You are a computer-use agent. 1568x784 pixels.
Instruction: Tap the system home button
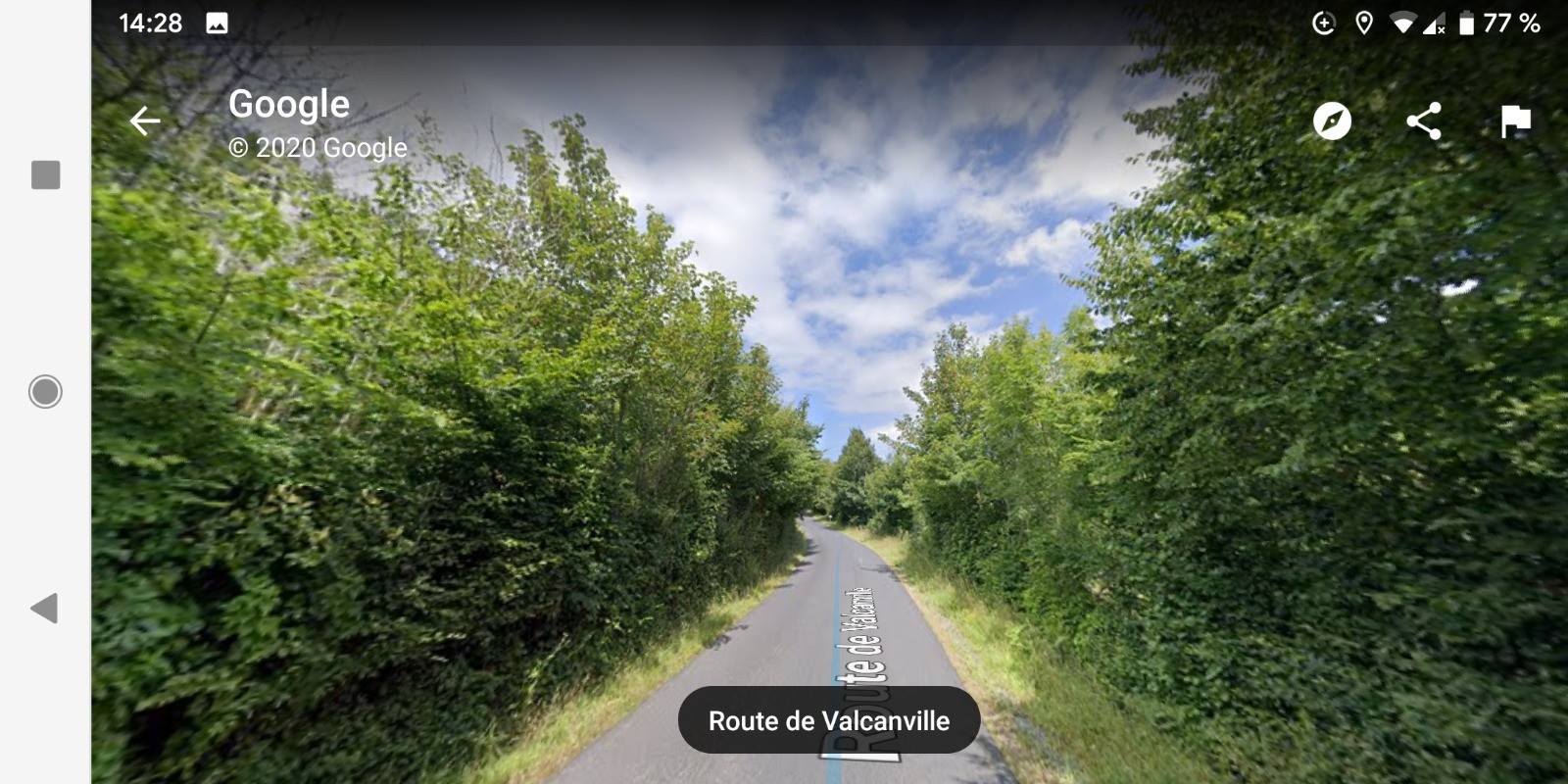45,392
